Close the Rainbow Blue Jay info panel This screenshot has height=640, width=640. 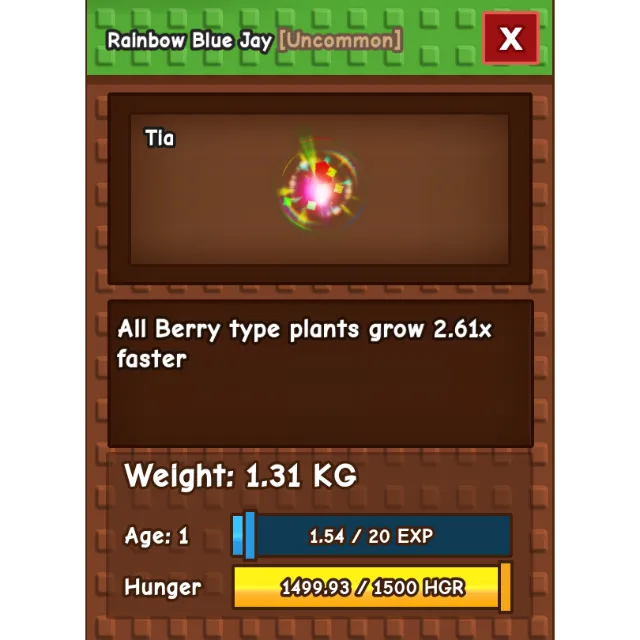click(510, 39)
